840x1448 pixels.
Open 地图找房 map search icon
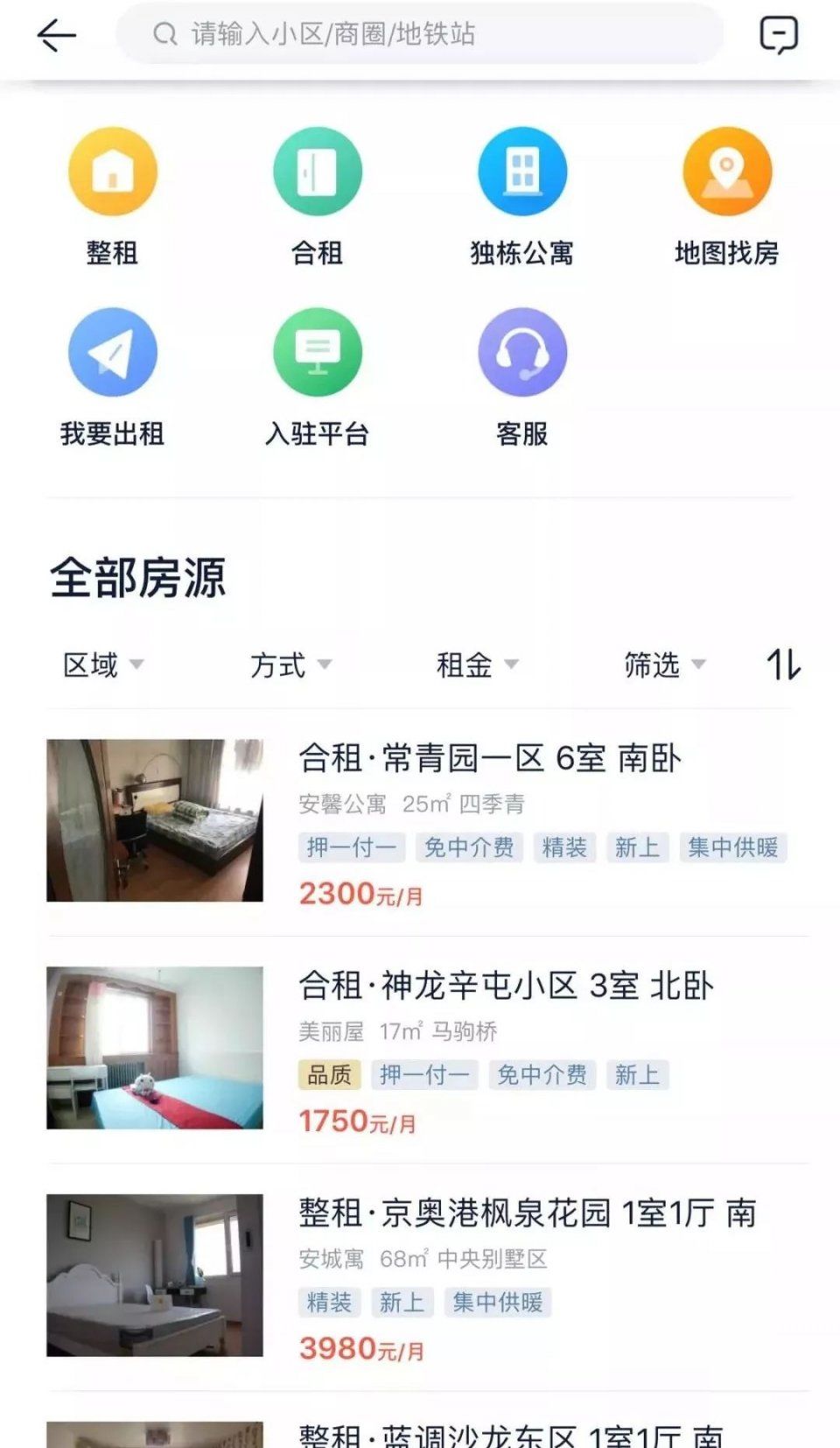726,172
